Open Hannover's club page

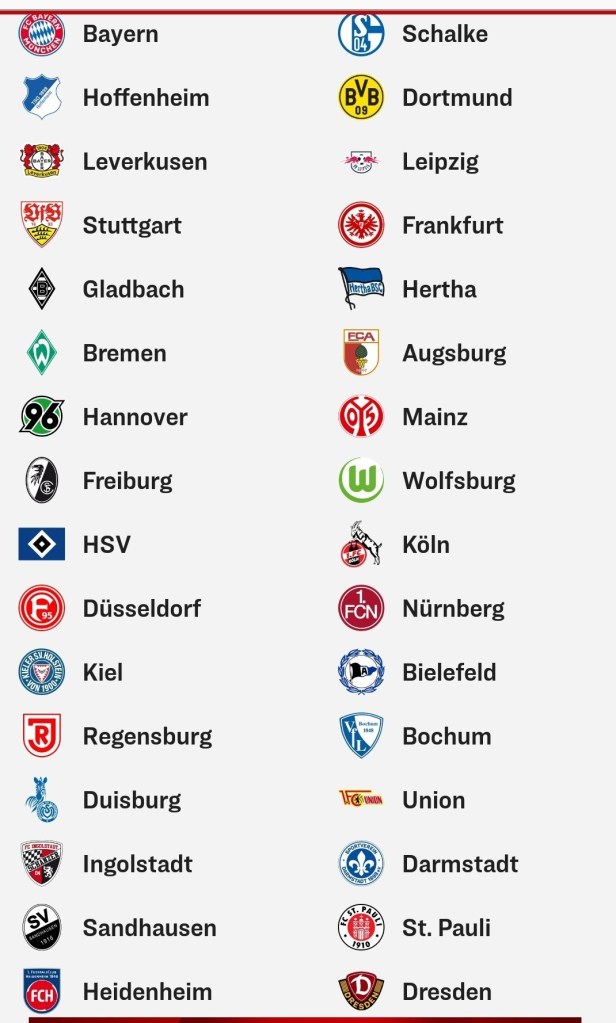(134, 418)
